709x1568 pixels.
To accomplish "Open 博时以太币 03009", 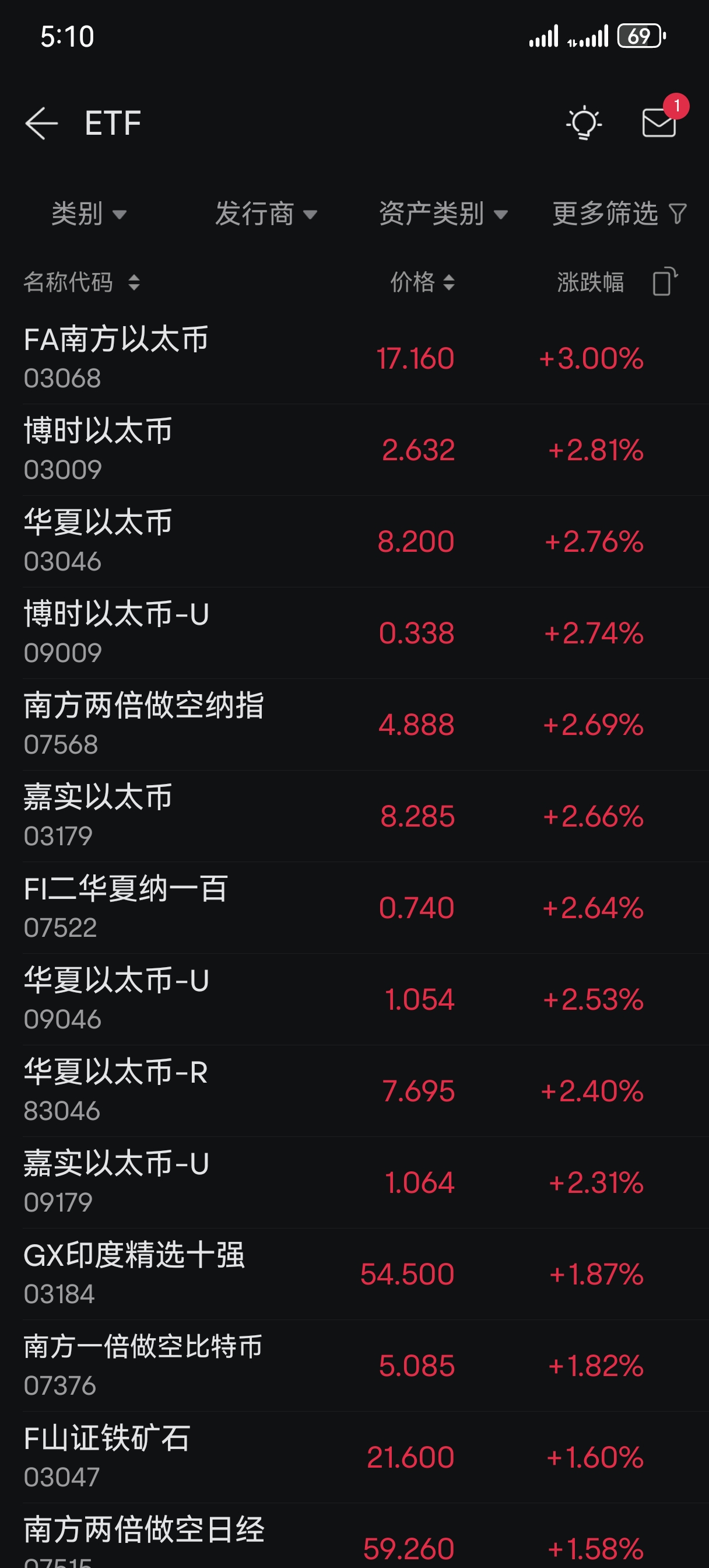I will 97,449.
